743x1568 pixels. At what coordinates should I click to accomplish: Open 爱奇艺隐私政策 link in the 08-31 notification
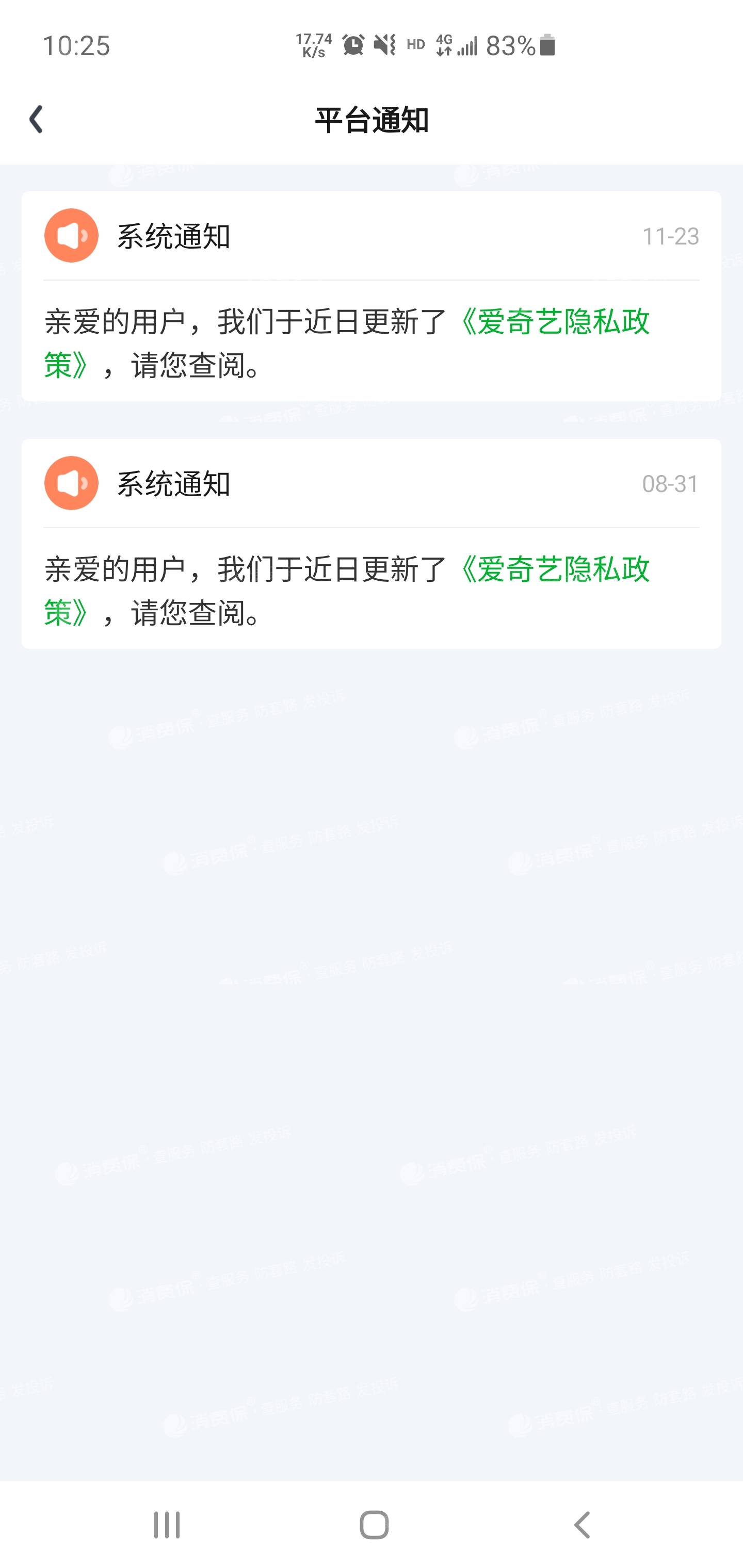tap(555, 571)
